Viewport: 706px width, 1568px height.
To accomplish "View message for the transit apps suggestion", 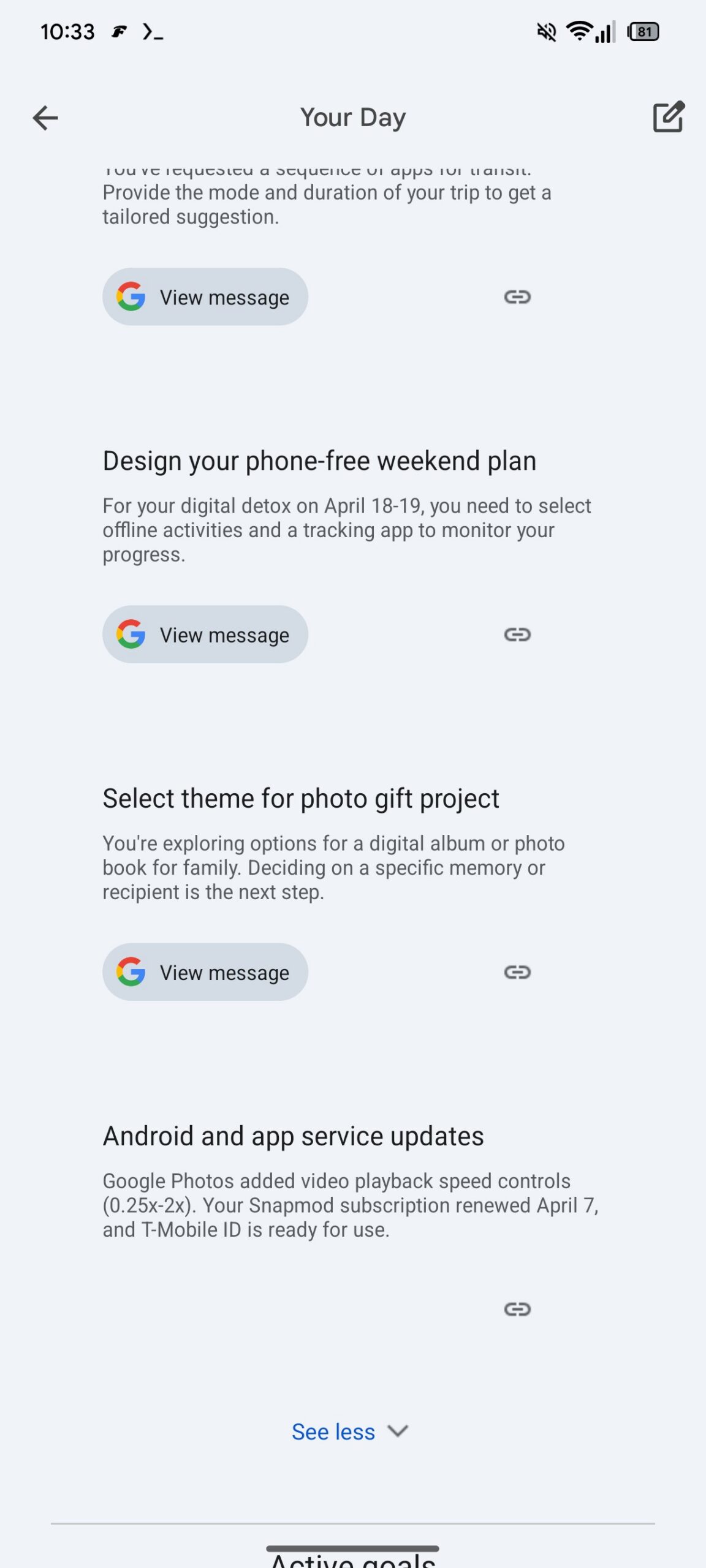I will (205, 297).
